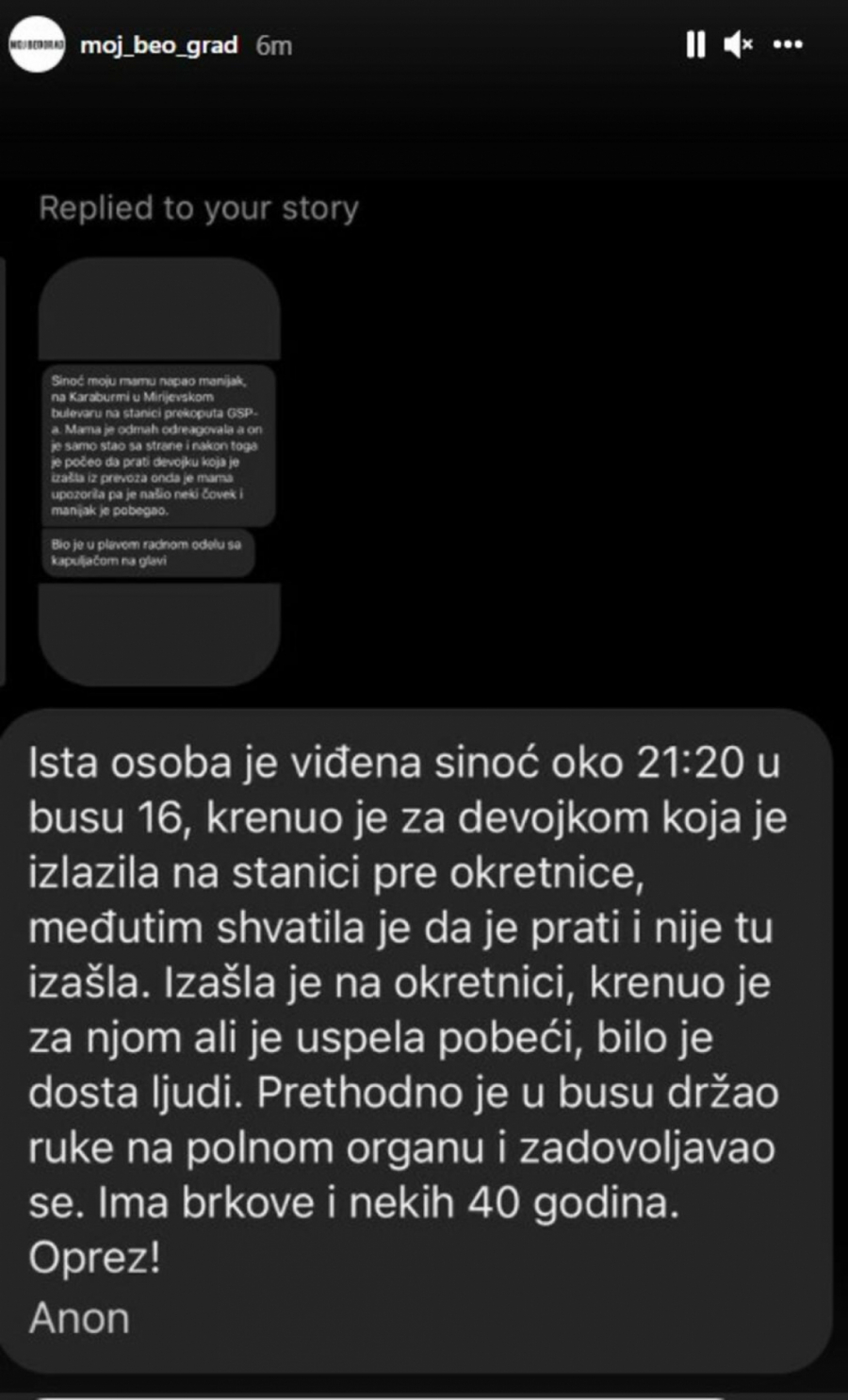Unmute the story sound
This screenshot has height=1400, width=848.
click(737, 44)
